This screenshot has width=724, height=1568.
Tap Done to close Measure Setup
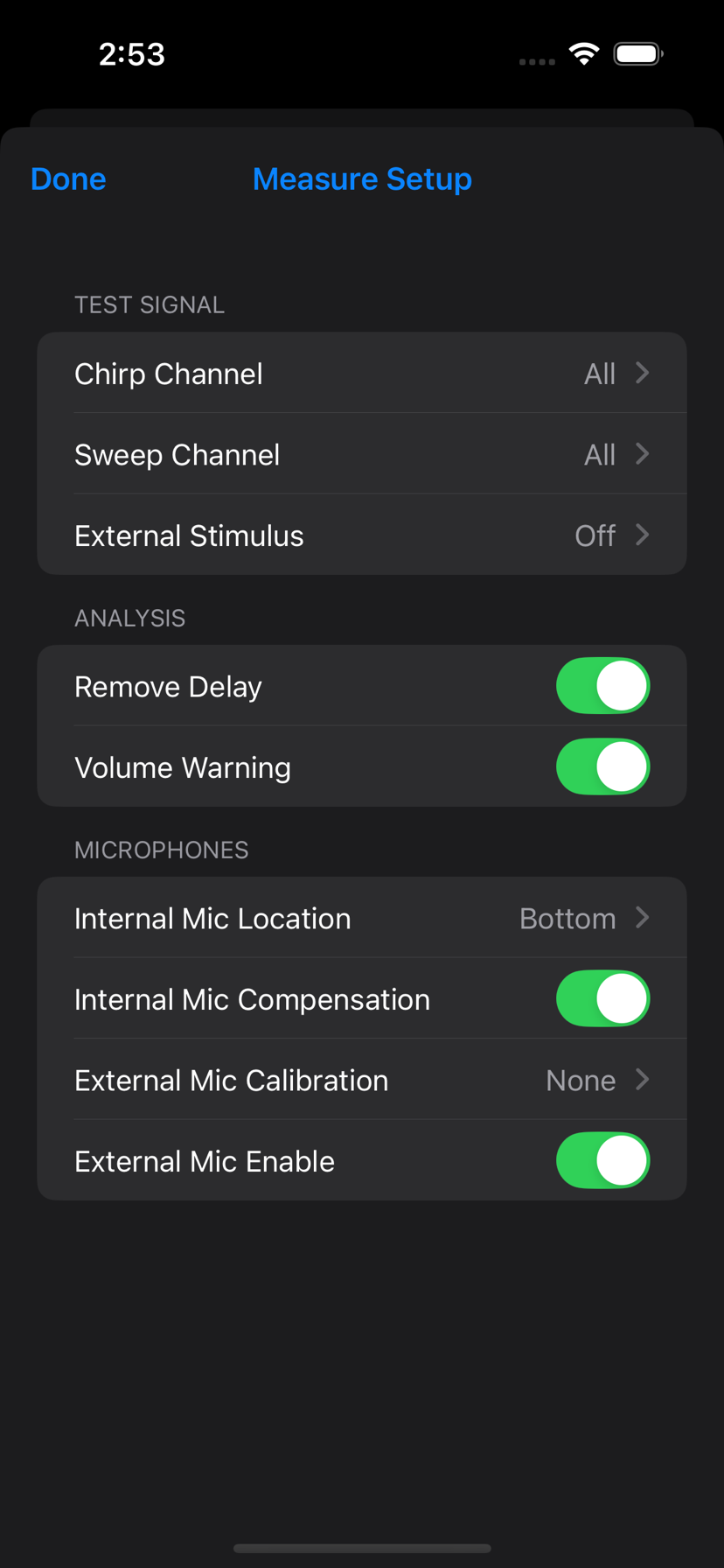point(68,179)
